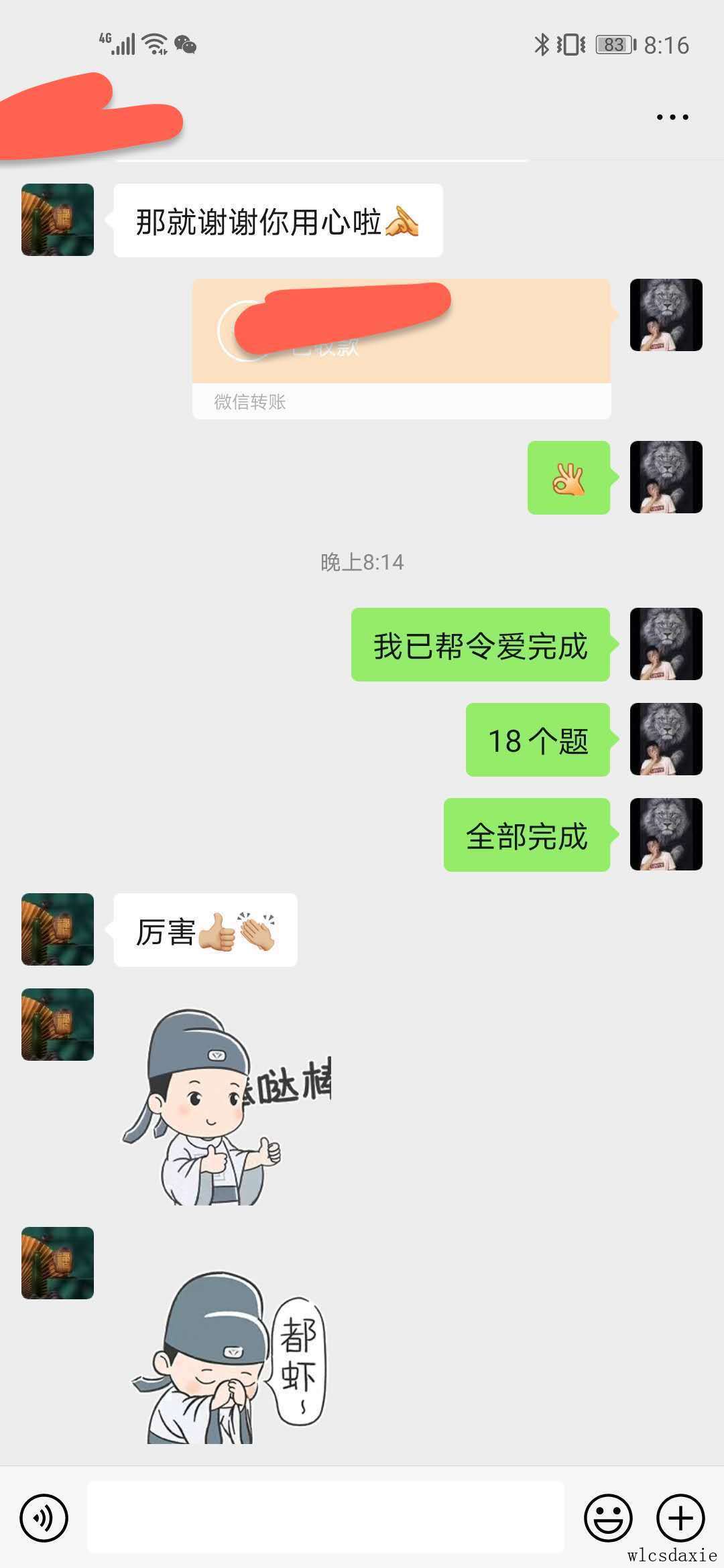The image size is (724, 1568).
Task: Open own avatar beside 全部完成 message
Action: pyautogui.click(x=666, y=834)
